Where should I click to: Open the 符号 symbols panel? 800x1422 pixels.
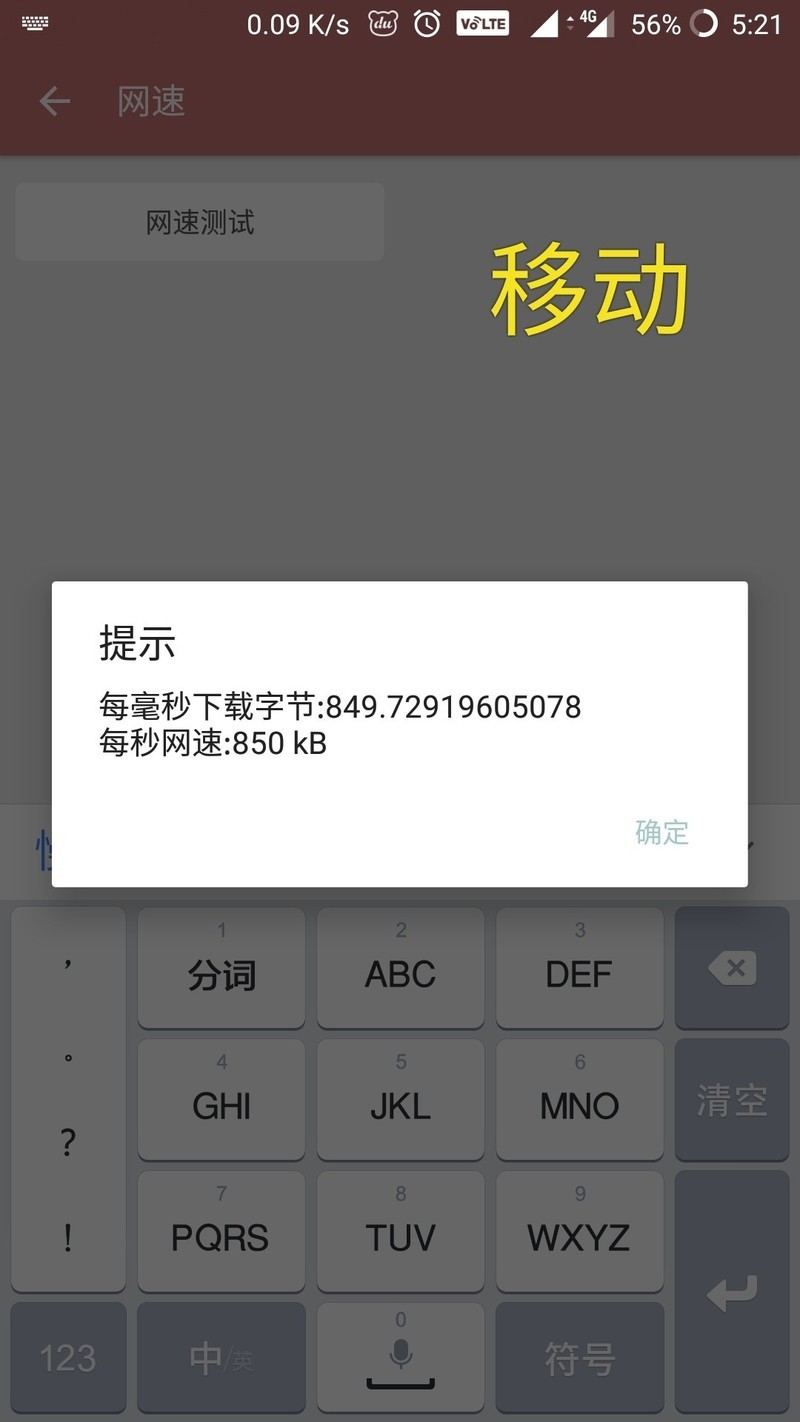[579, 1358]
